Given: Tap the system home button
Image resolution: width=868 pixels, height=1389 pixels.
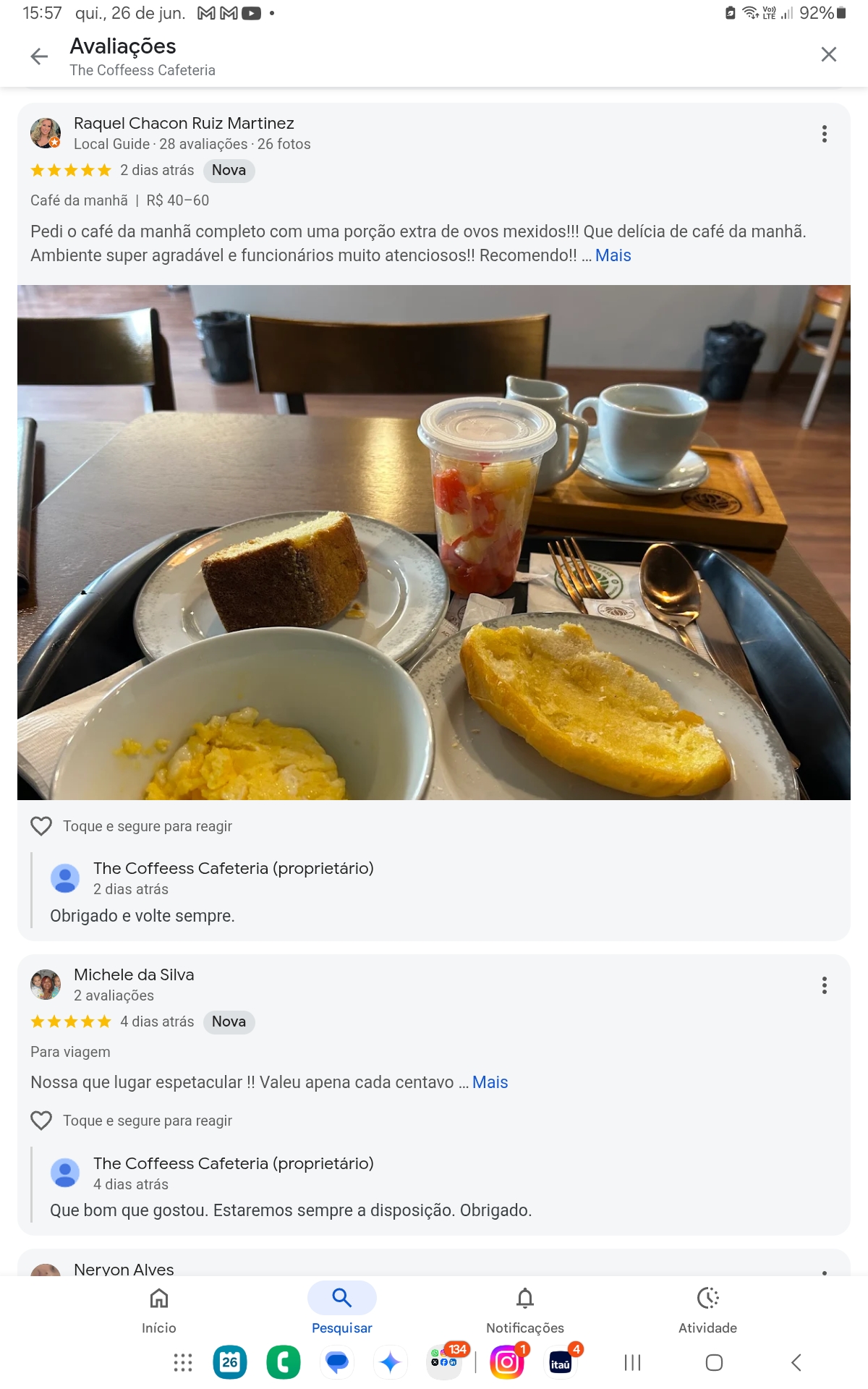Looking at the screenshot, I should [714, 1363].
